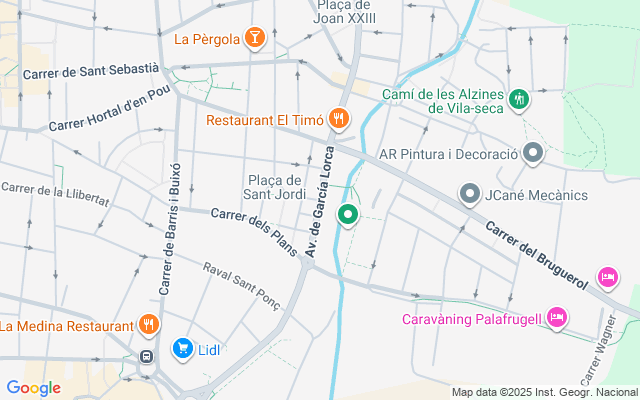Image resolution: width=640 pixels, height=400 pixels.
Task: Open the Lidl shopping marker
Action: [x=182, y=349]
